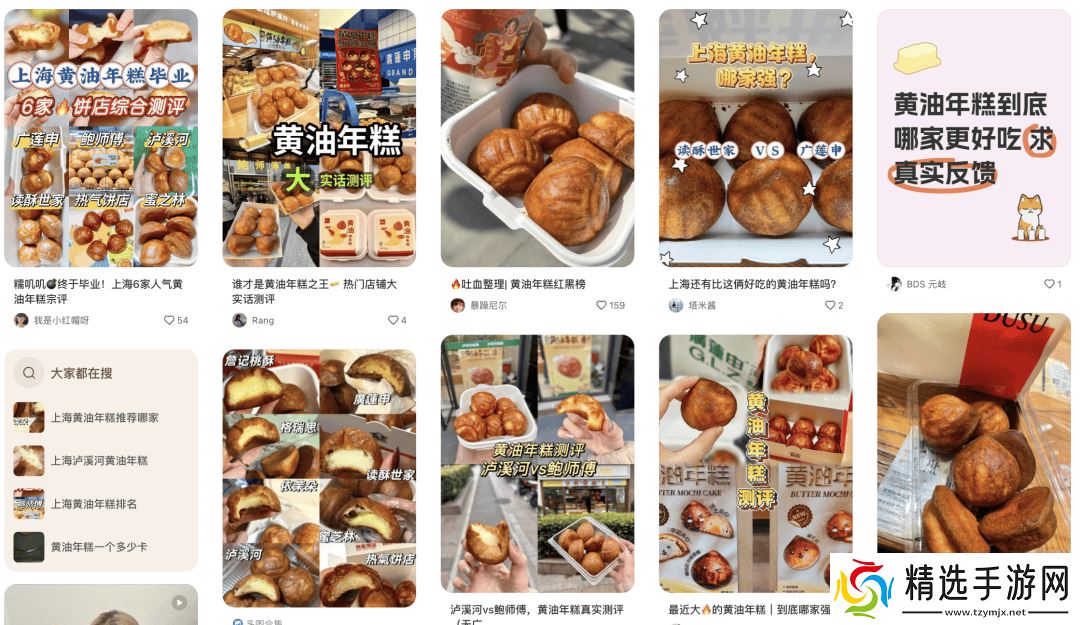Like the post by 我是小红帽呀
This screenshot has width=1080, height=625.
(x=169, y=320)
